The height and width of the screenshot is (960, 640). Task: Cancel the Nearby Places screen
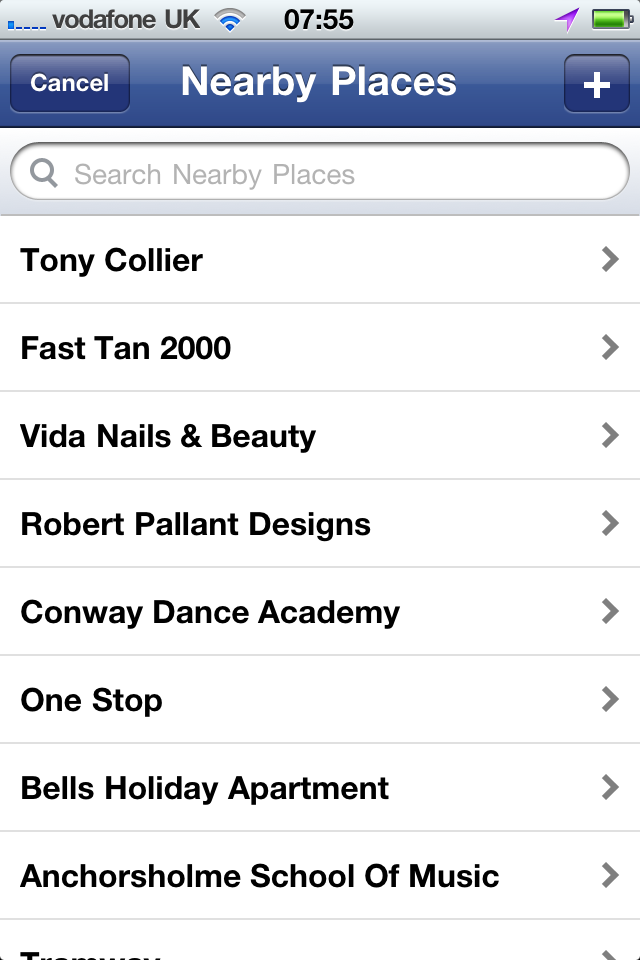pos(69,83)
